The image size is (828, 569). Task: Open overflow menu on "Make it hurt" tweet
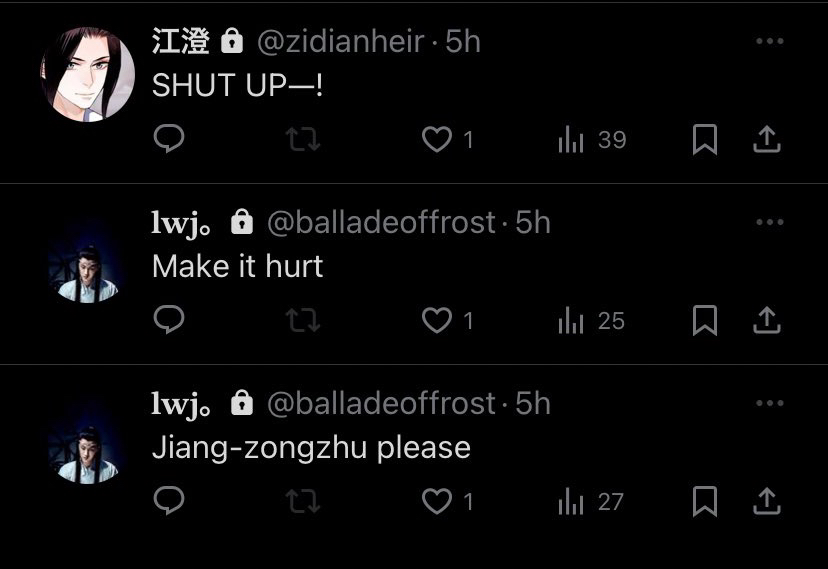[769, 222]
